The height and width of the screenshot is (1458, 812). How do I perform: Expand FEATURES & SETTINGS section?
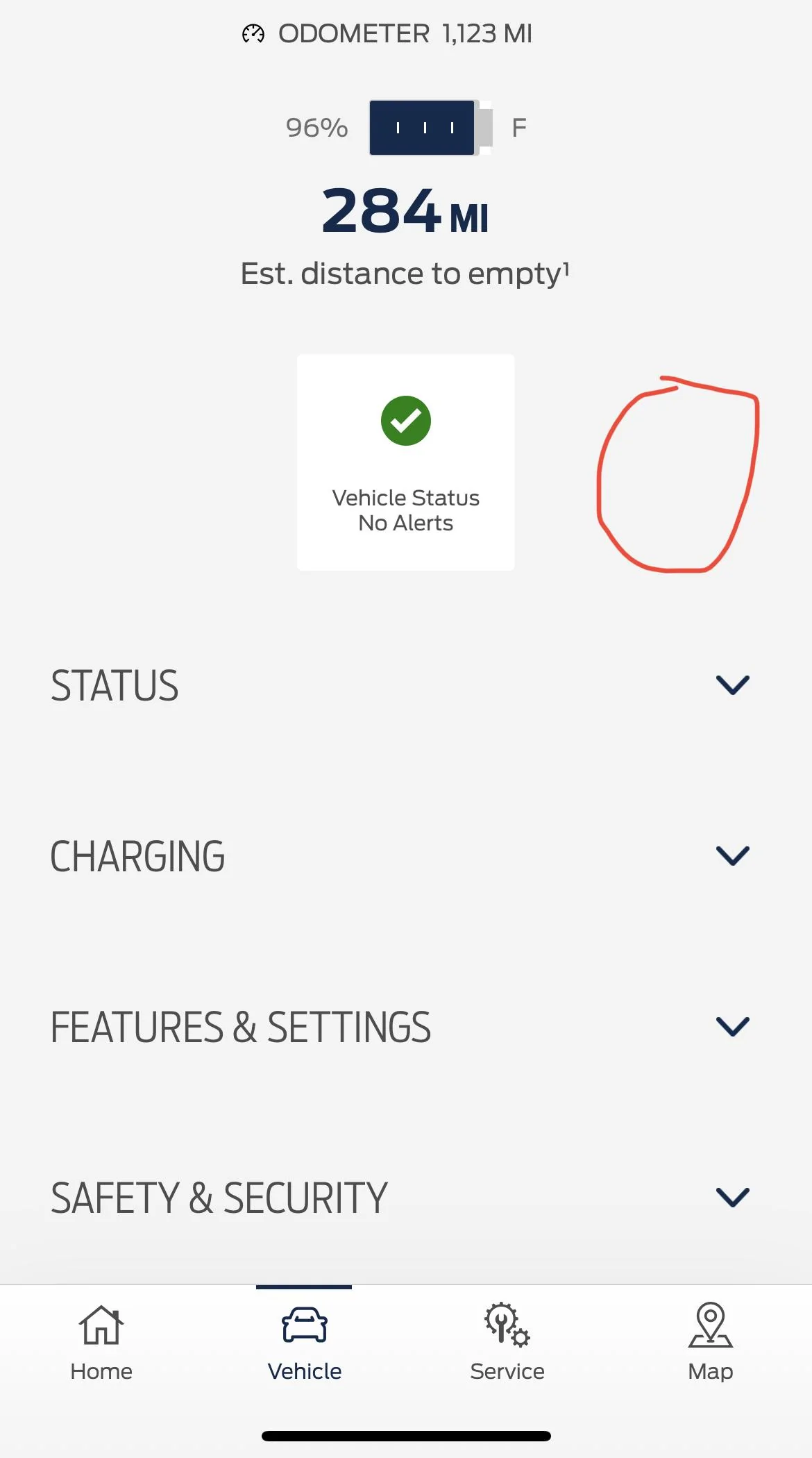tap(732, 1027)
